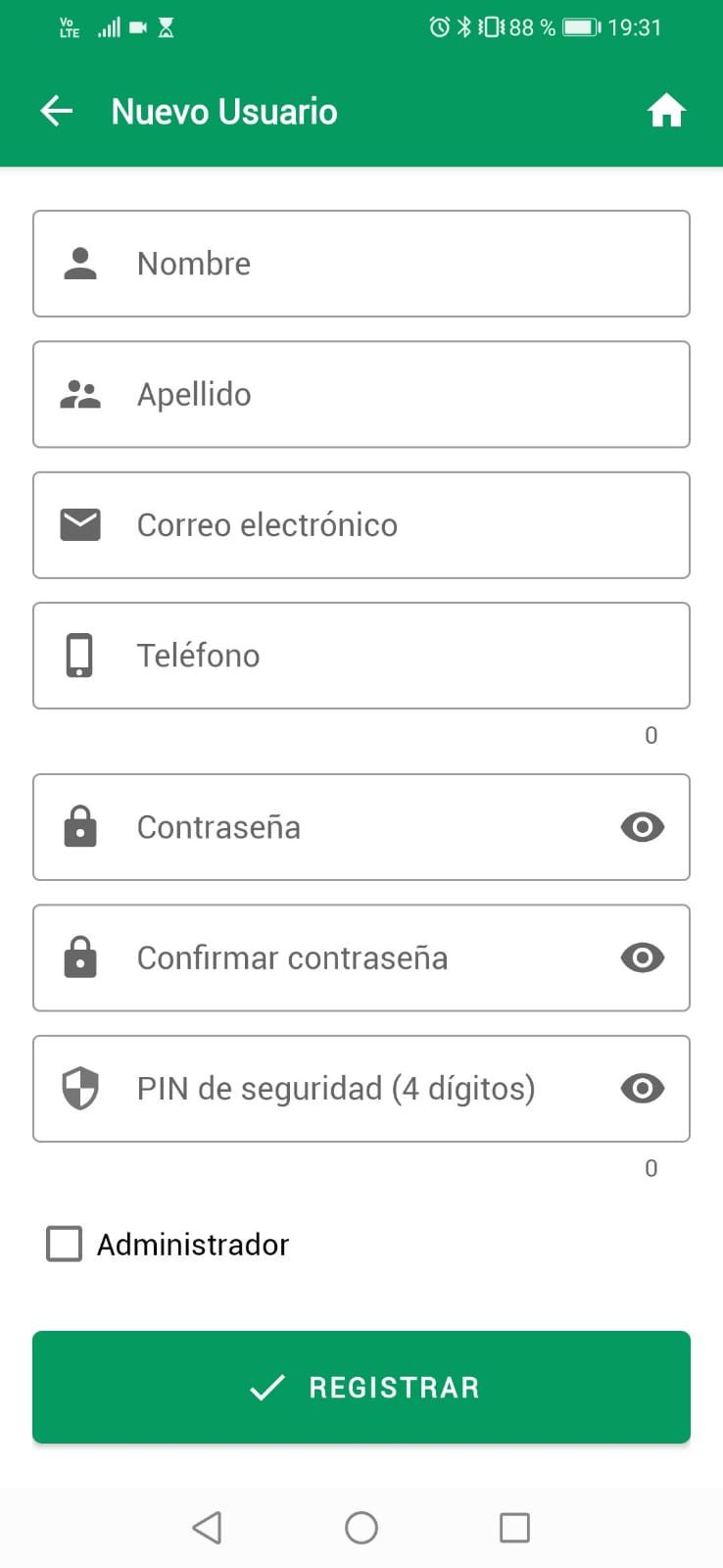Reveal the Confirmar contraseña text
The image size is (723, 1568).
(x=643, y=957)
